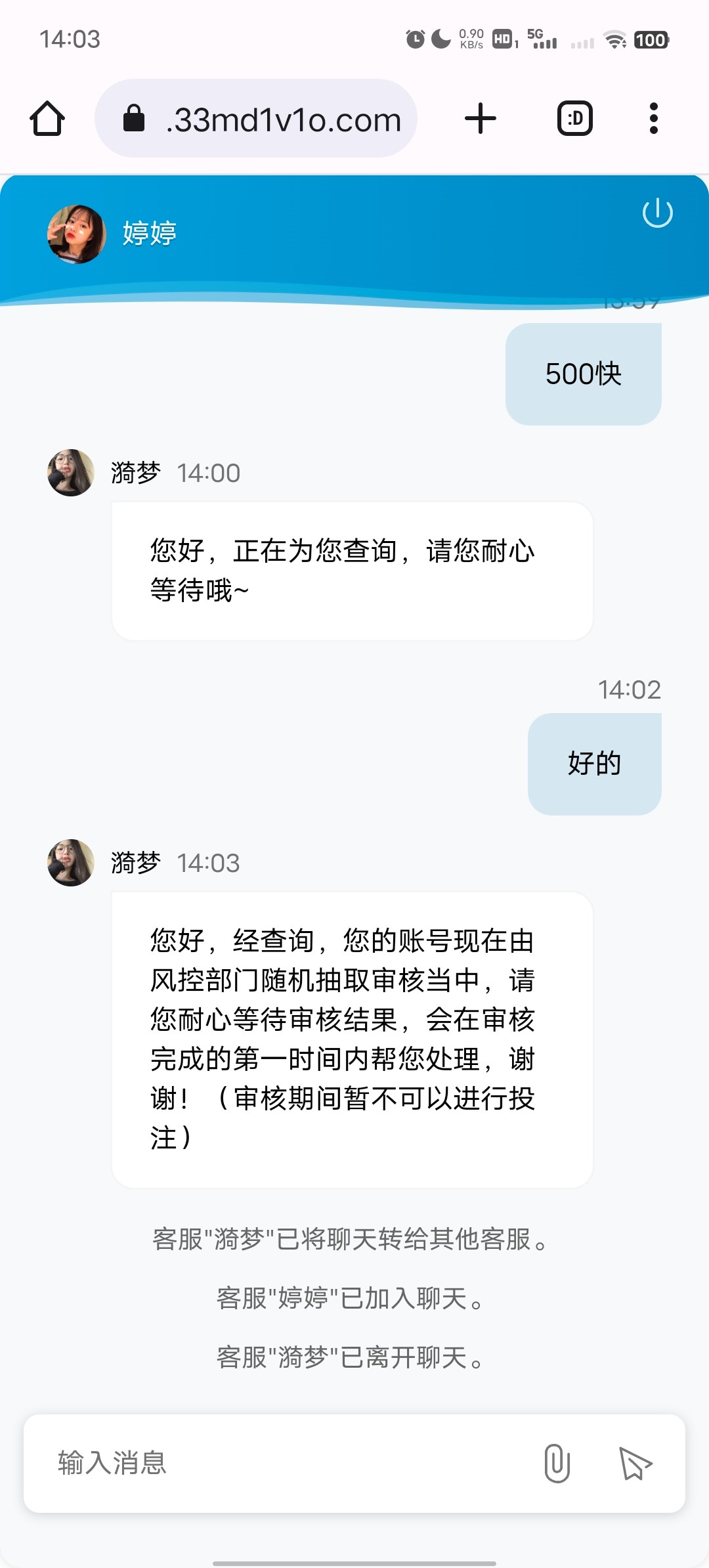Send the message with the arrow icon

635,1463
